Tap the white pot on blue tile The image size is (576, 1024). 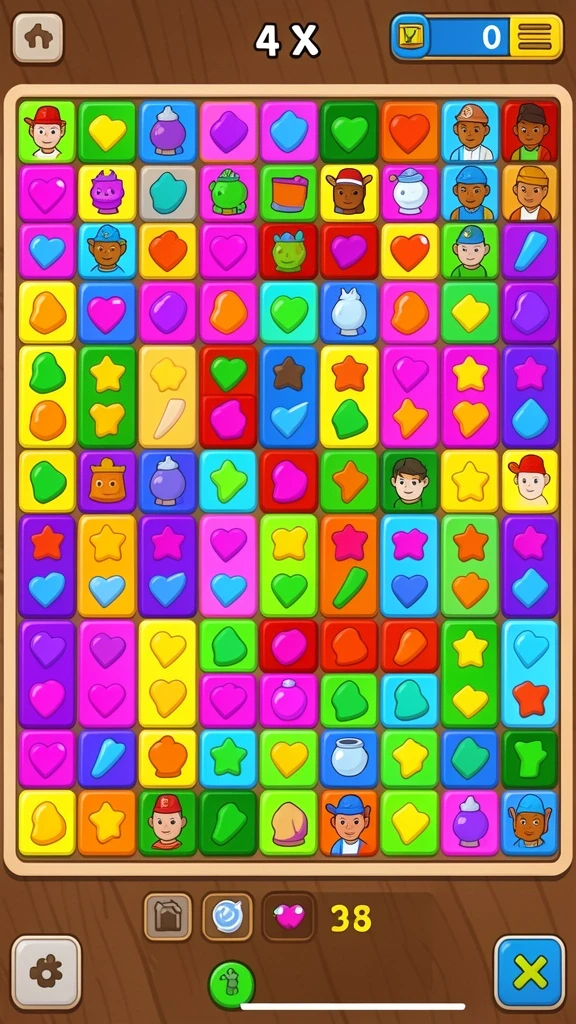click(349, 758)
